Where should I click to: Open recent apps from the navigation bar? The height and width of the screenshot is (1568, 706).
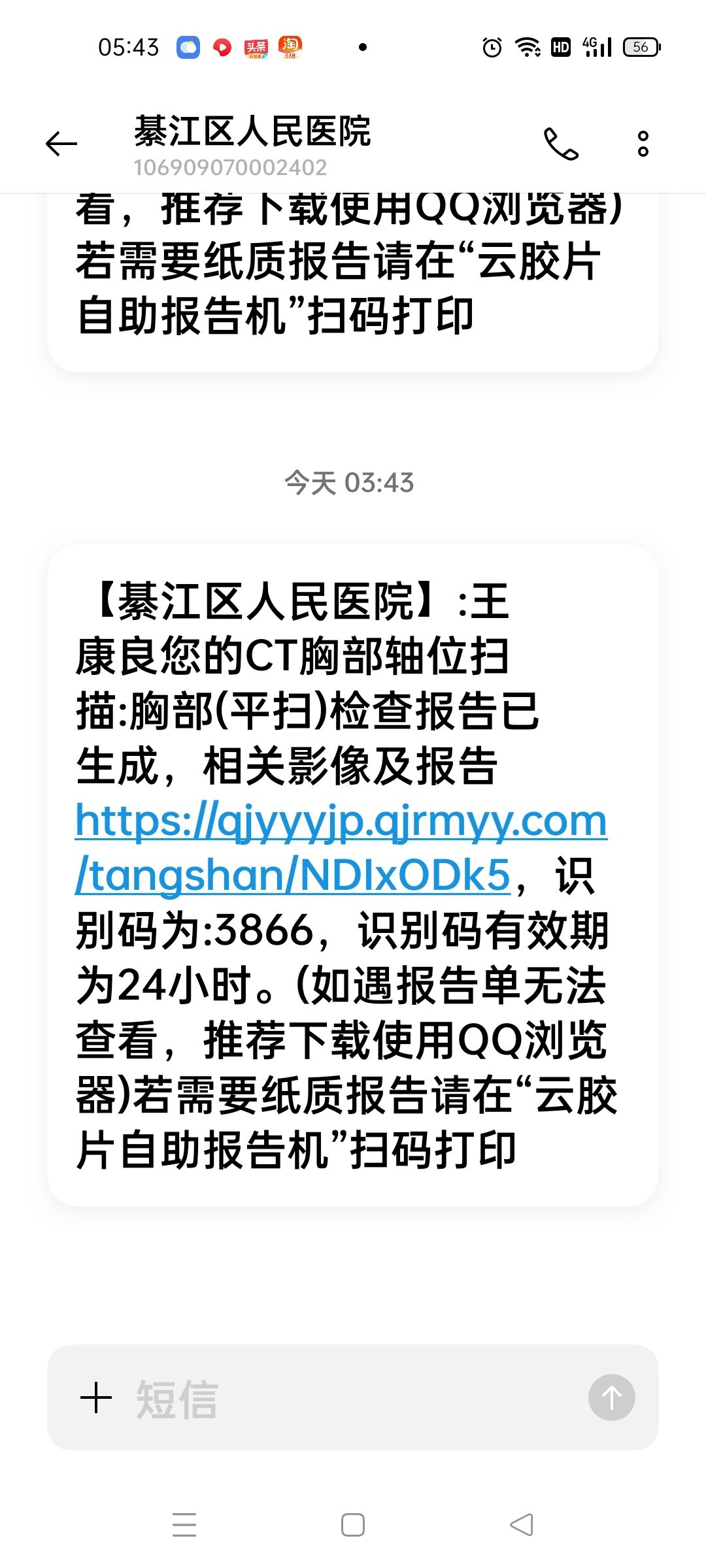pyautogui.click(x=184, y=1525)
